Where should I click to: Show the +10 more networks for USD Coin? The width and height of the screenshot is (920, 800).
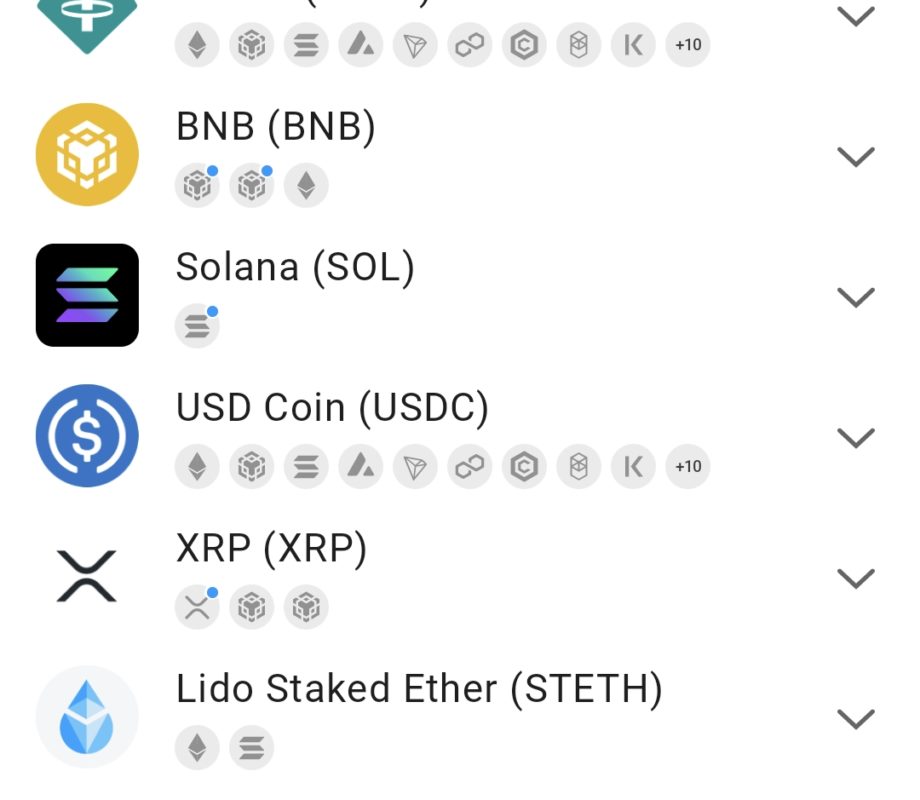pyautogui.click(x=688, y=467)
